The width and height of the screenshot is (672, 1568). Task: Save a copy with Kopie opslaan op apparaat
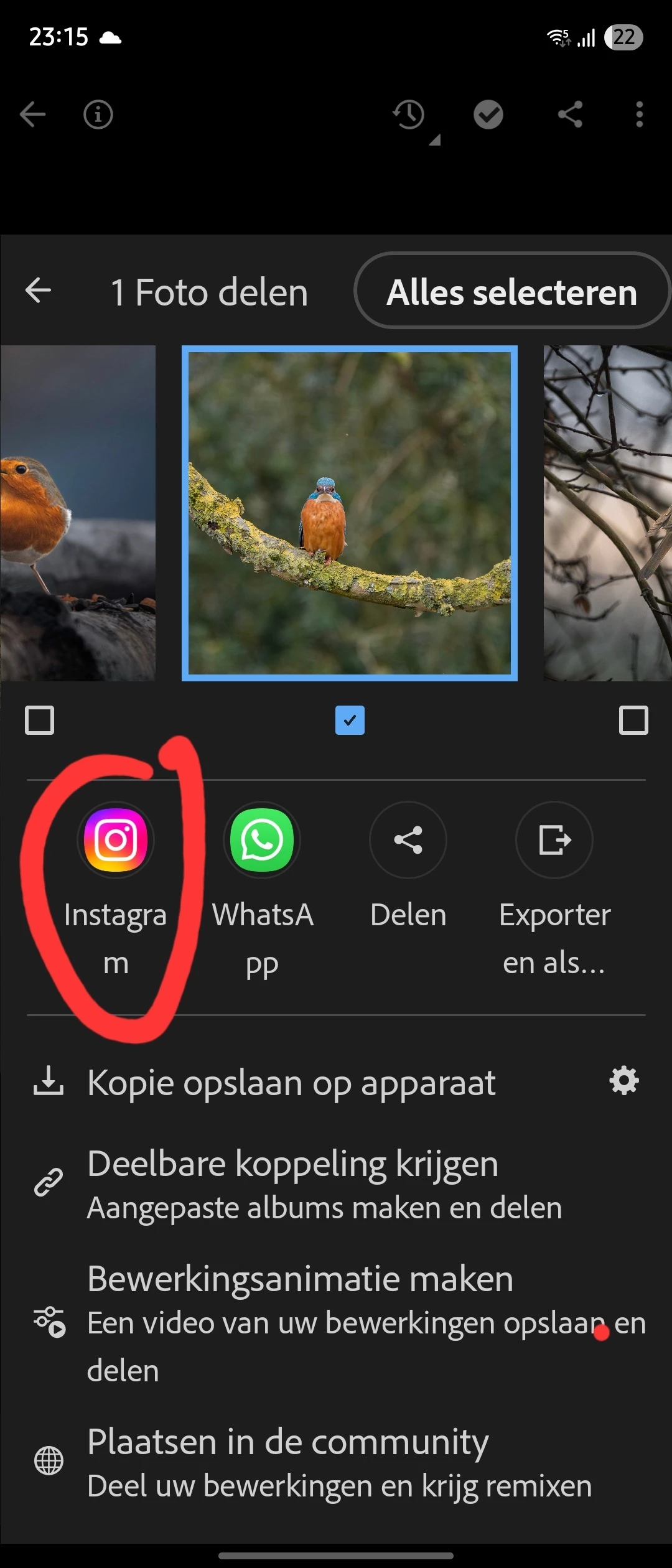(291, 1083)
